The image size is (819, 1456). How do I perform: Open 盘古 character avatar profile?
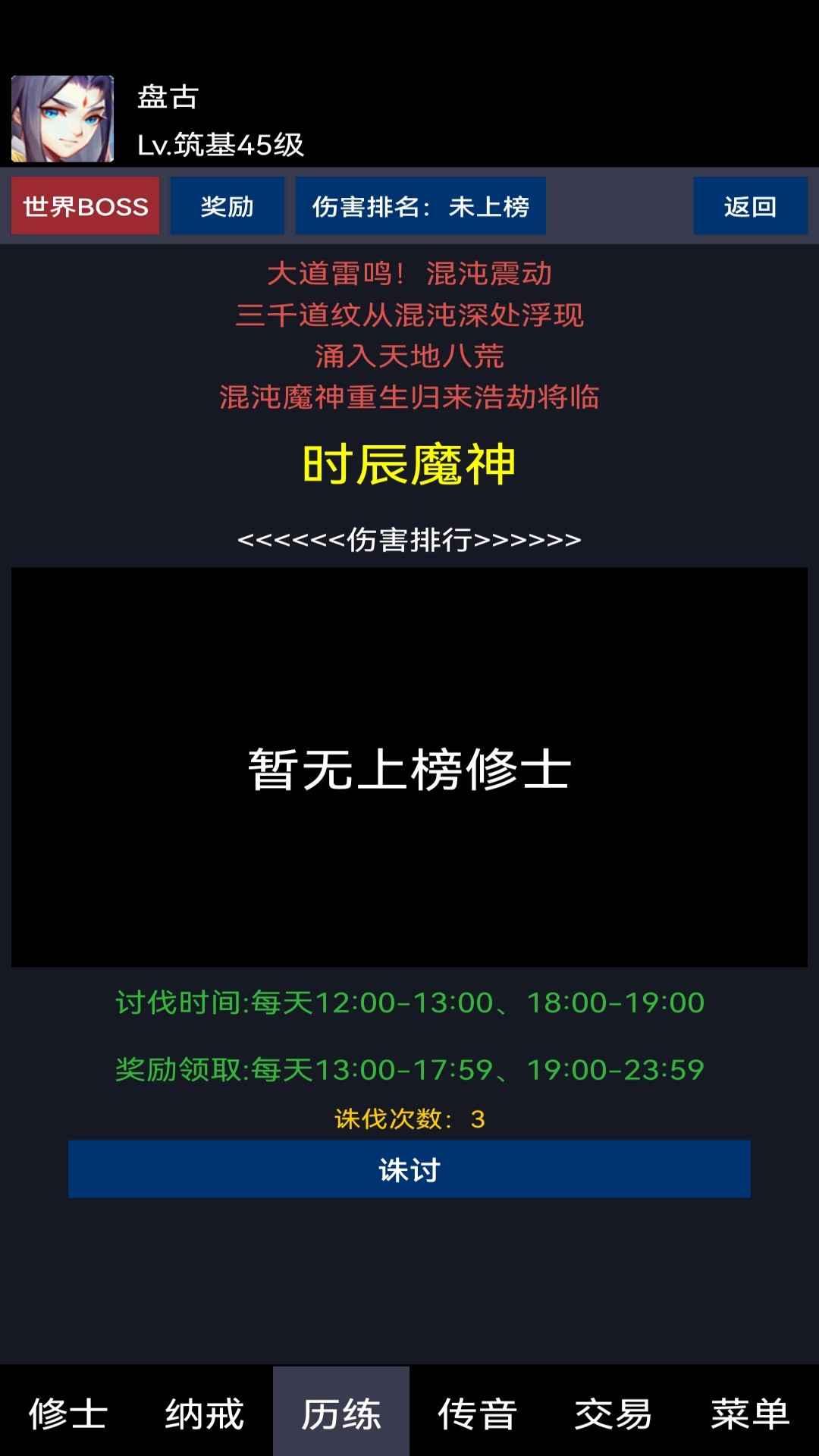tap(62, 118)
